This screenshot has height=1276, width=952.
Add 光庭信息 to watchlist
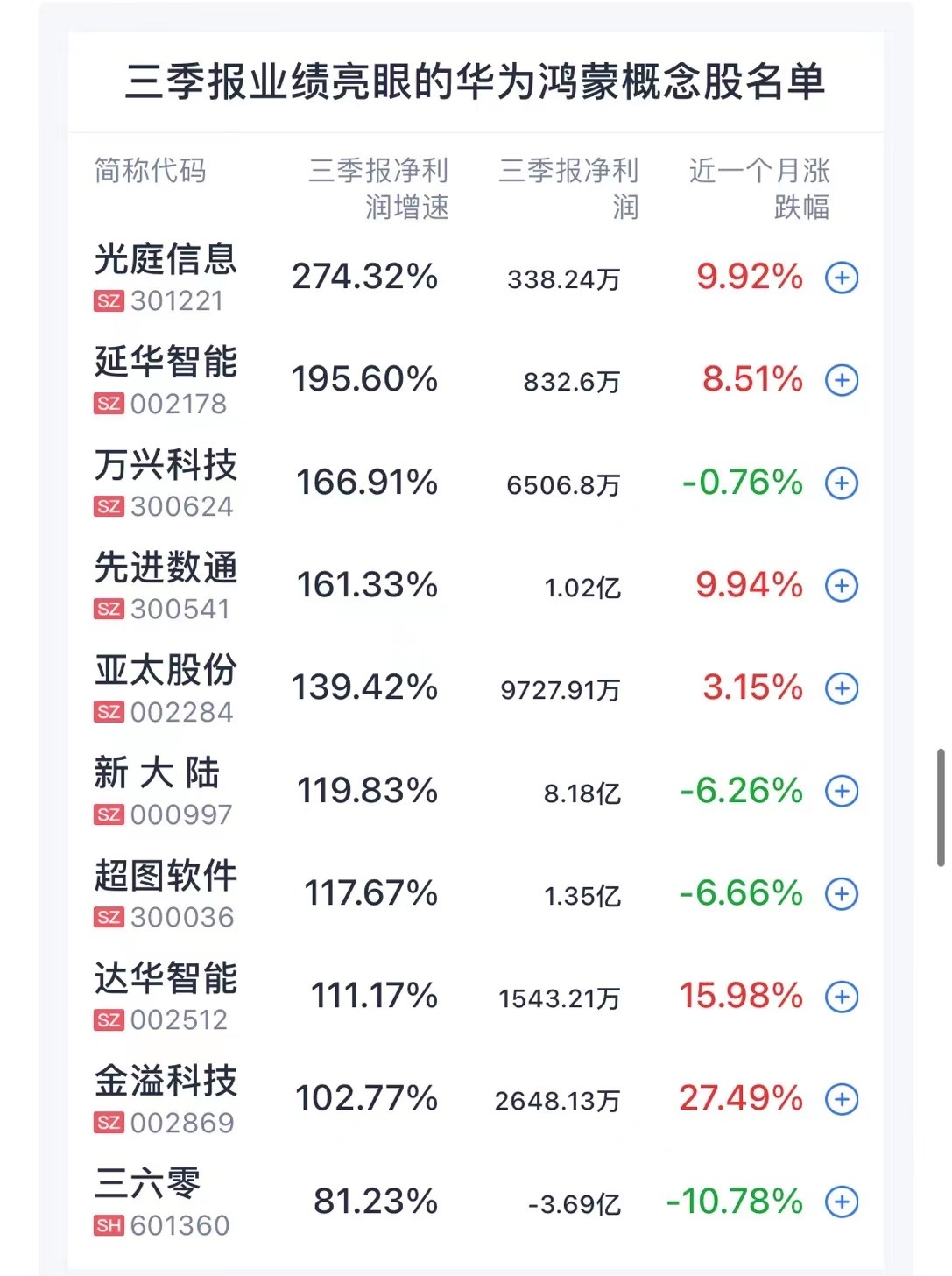pos(842,278)
